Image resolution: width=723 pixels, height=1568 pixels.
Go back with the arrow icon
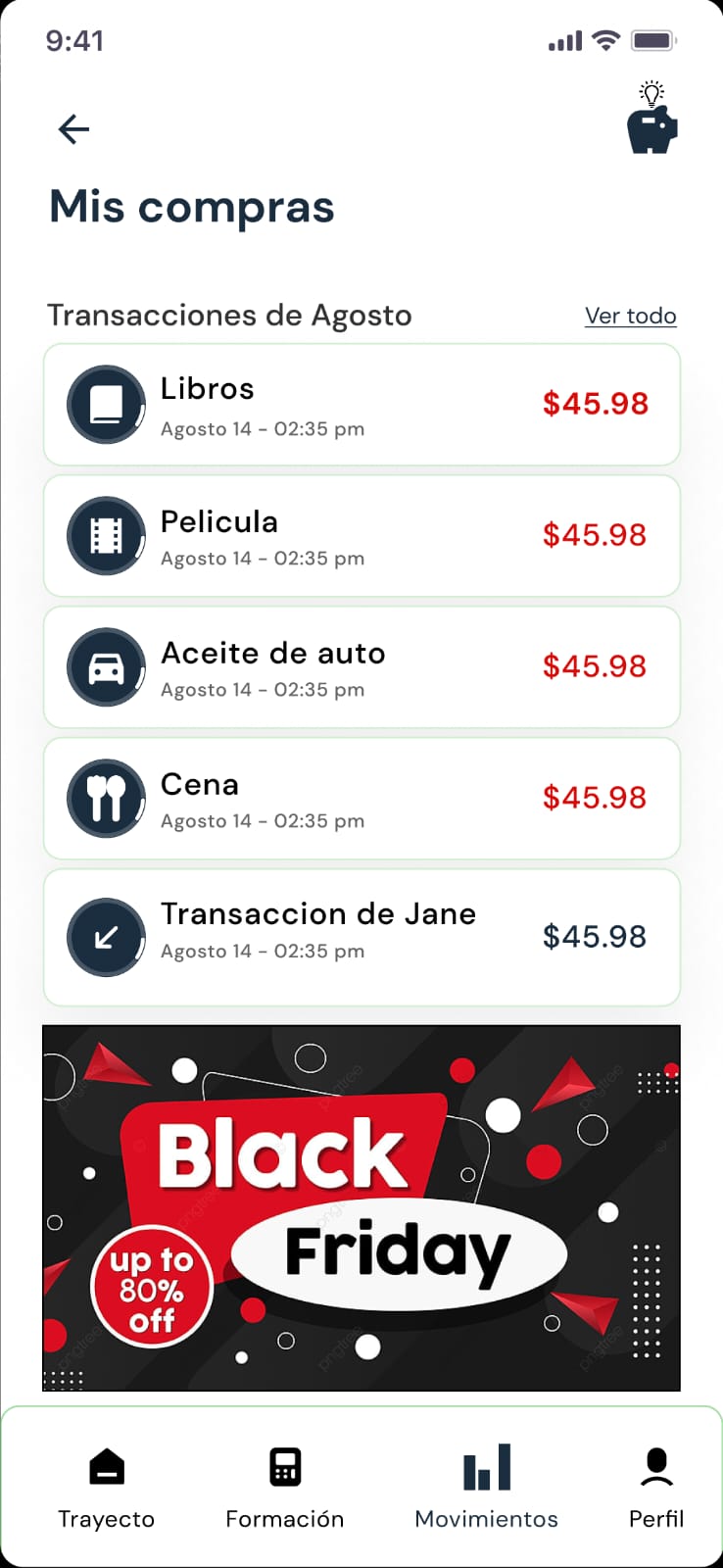[73, 128]
